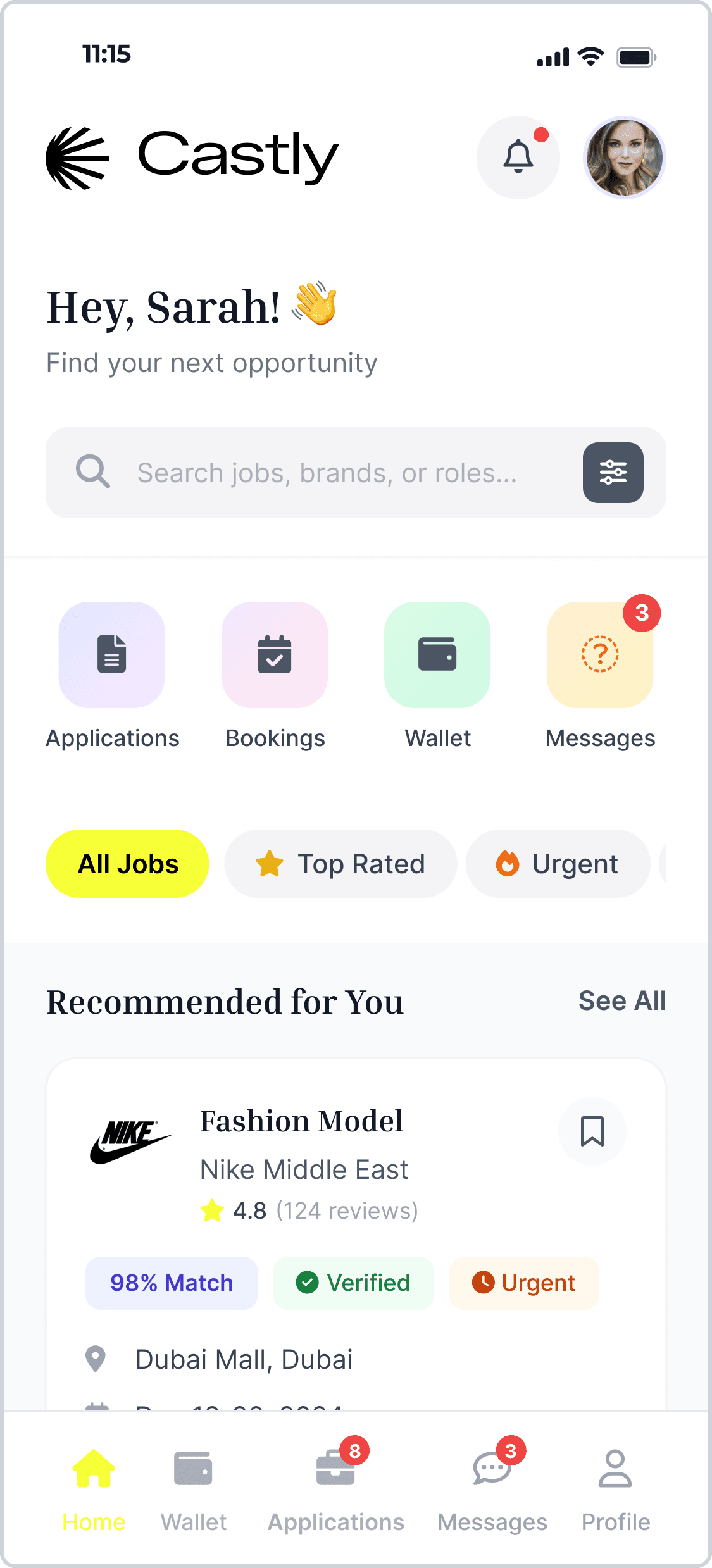Open the Bookings shortcut
The height and width of the screenshot is (1568, 712).
275,655
